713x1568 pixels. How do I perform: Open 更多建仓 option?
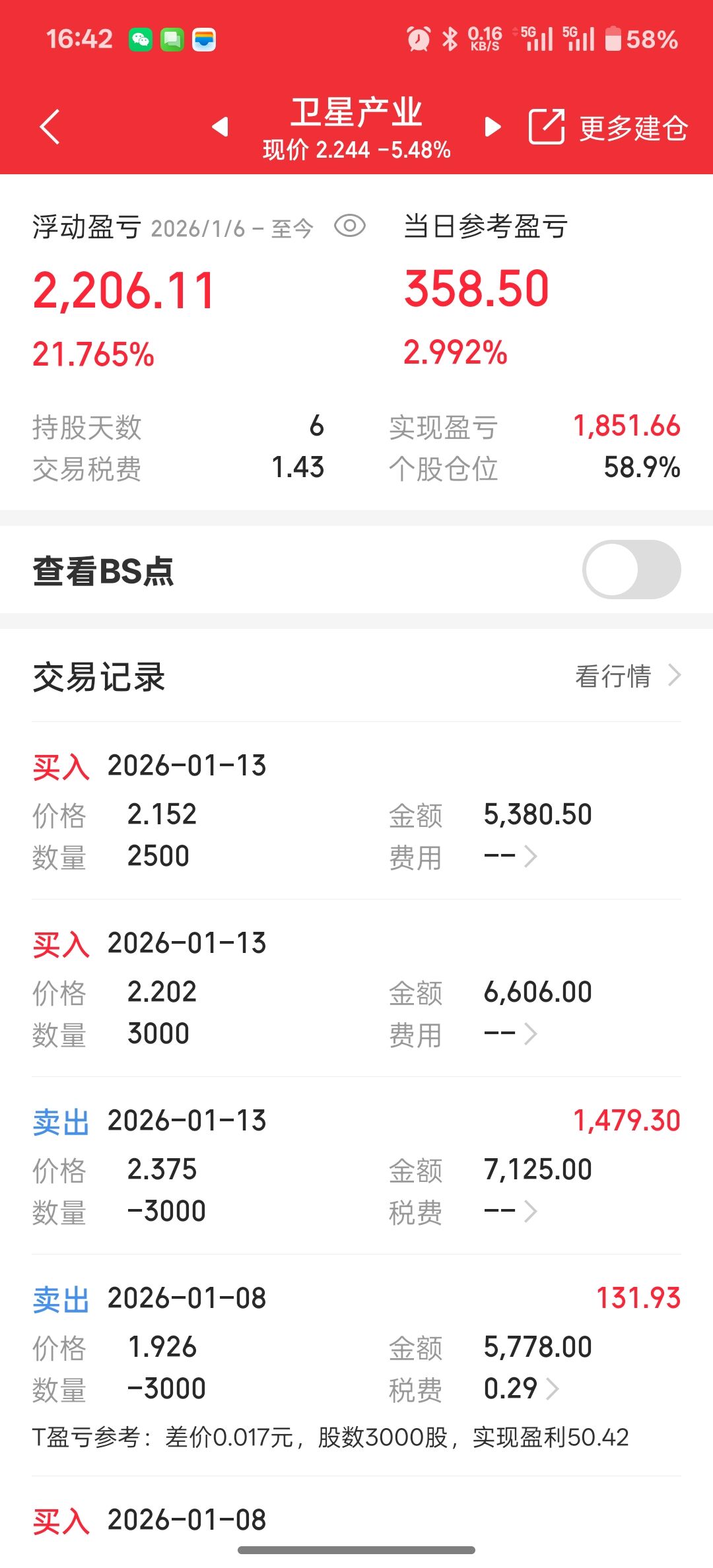click(x=632, y=128)
